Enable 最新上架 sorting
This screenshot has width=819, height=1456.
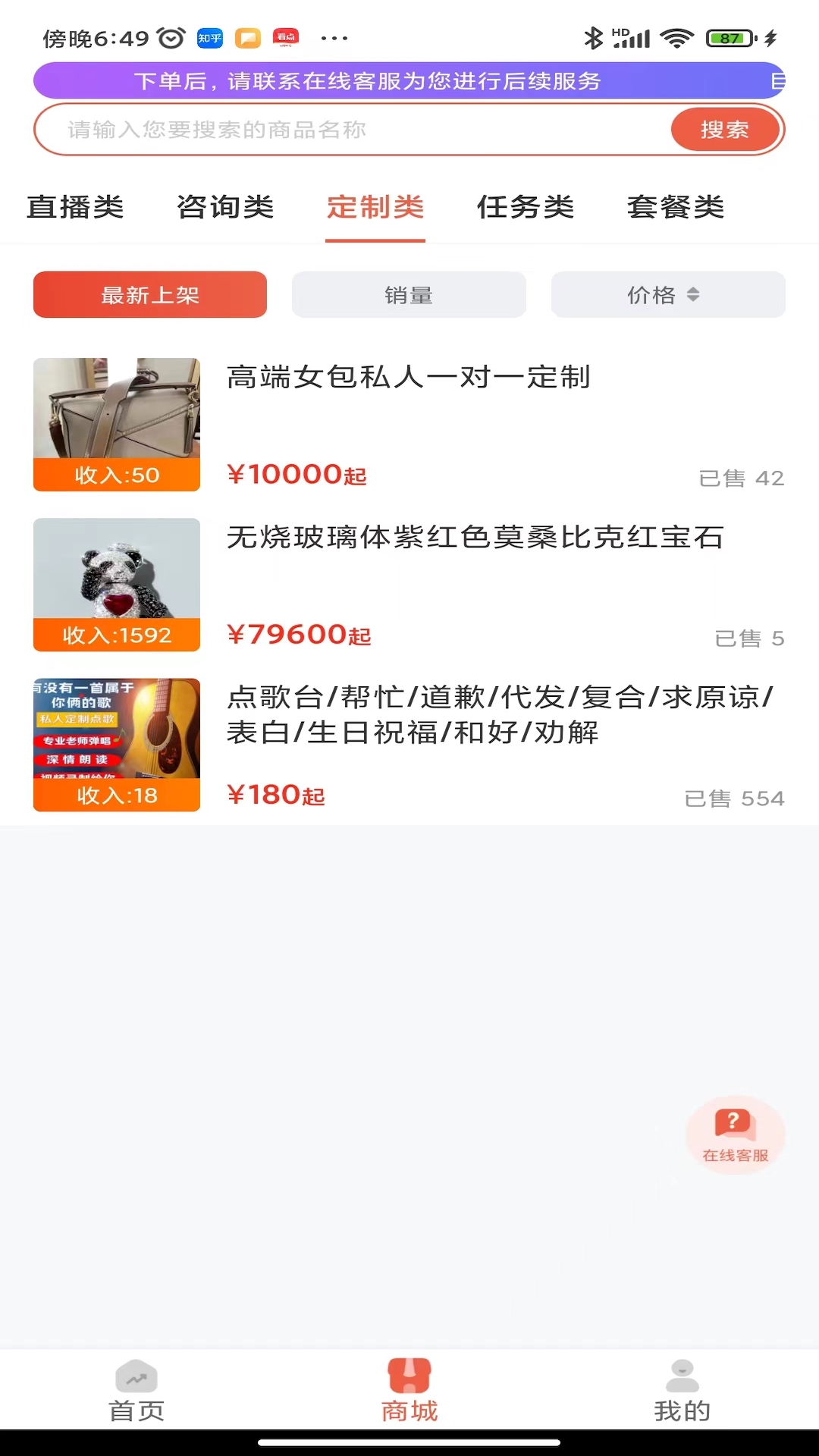[149, 295]
